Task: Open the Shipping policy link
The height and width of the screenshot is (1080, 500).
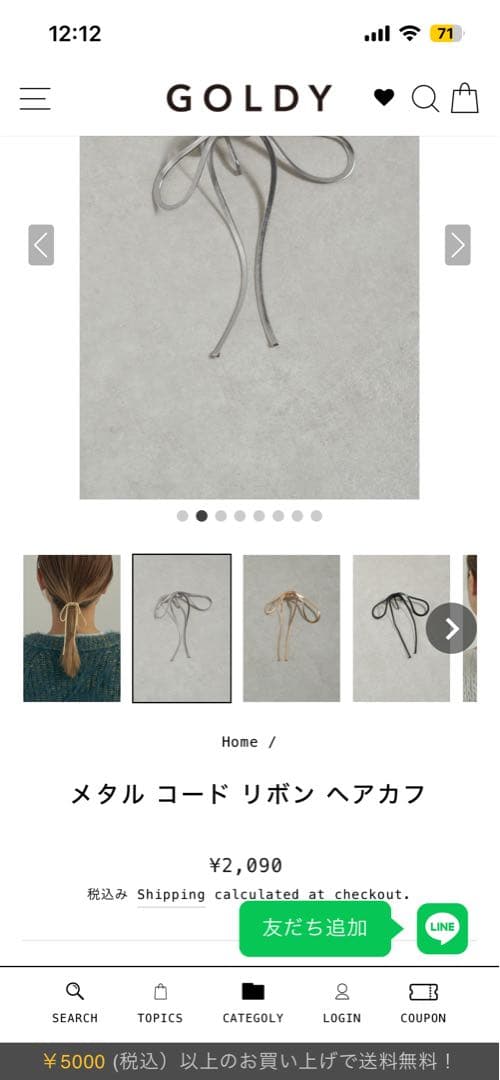Action: tap(171, 895)
